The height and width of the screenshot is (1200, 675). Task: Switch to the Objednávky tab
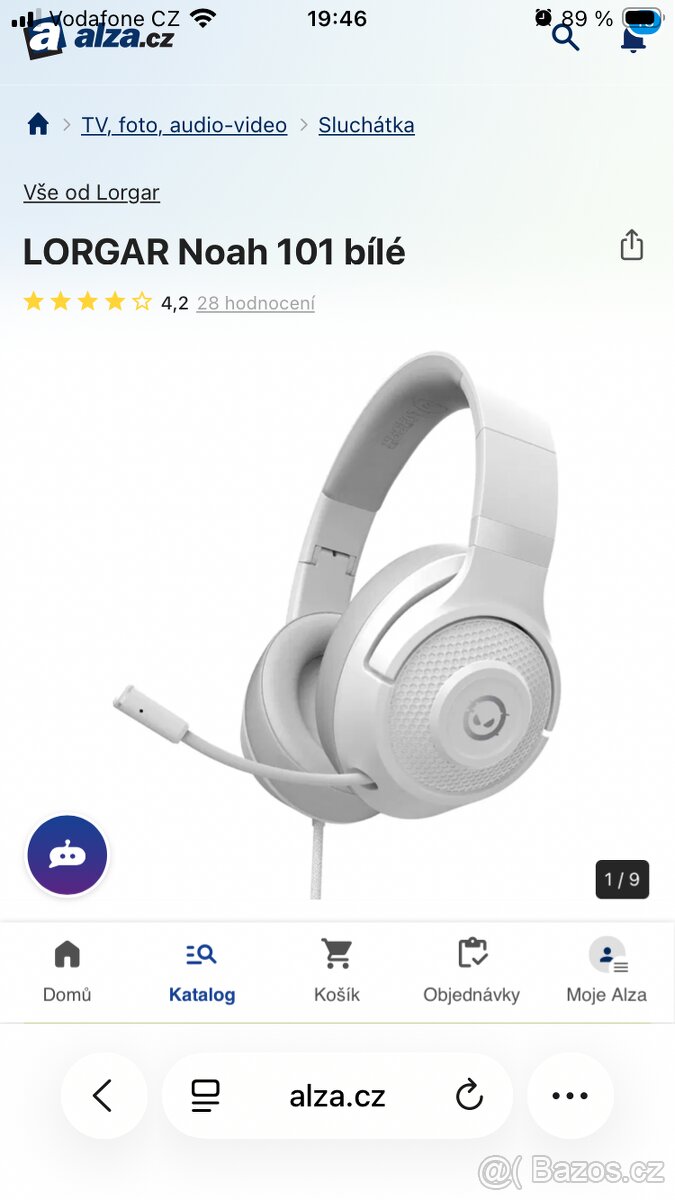pos(471,970)
